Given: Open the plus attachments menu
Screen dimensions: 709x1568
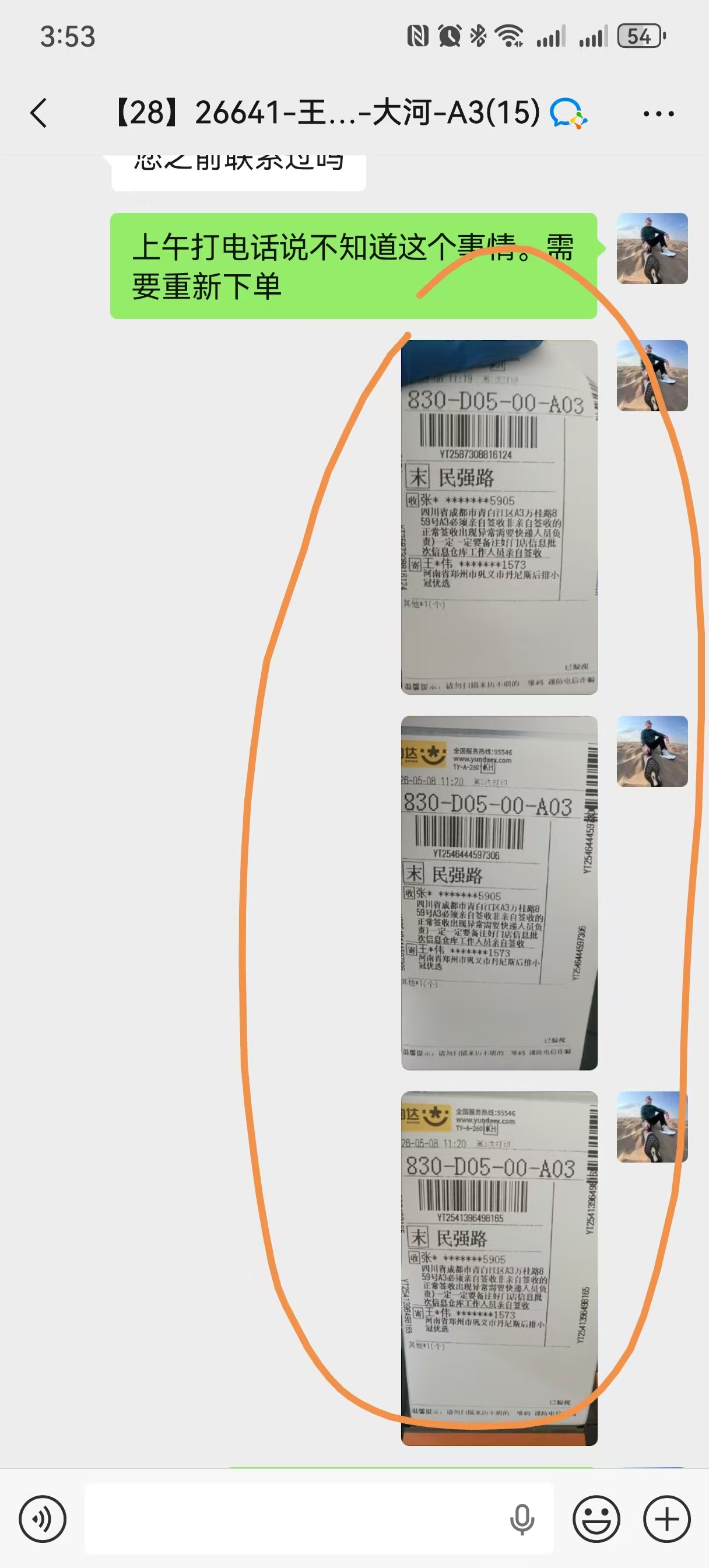Looking at the screenshot, I should 666,1518.
